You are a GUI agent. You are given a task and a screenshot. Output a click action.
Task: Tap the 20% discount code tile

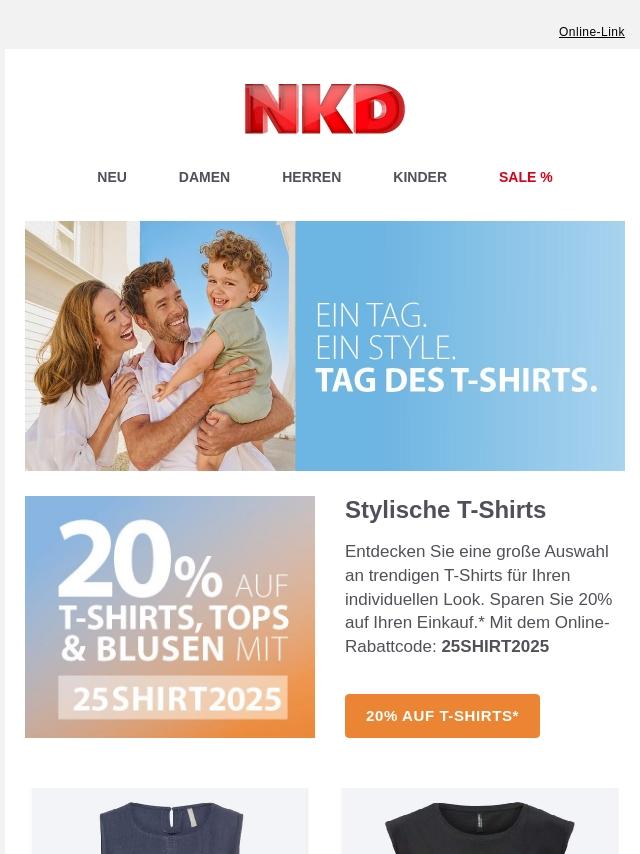click(170, 617)
